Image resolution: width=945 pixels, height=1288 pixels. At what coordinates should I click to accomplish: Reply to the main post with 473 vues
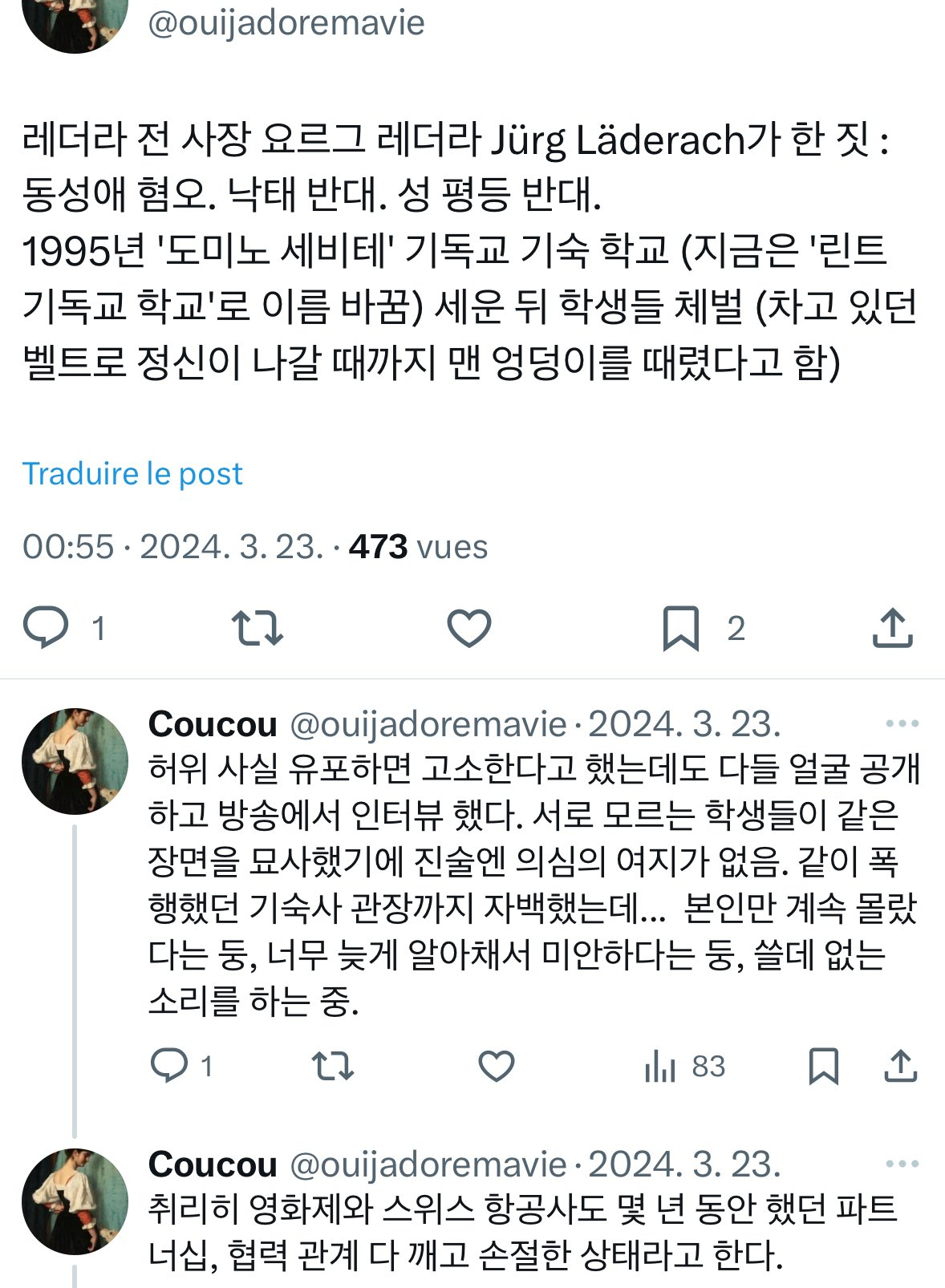[46, 627]
